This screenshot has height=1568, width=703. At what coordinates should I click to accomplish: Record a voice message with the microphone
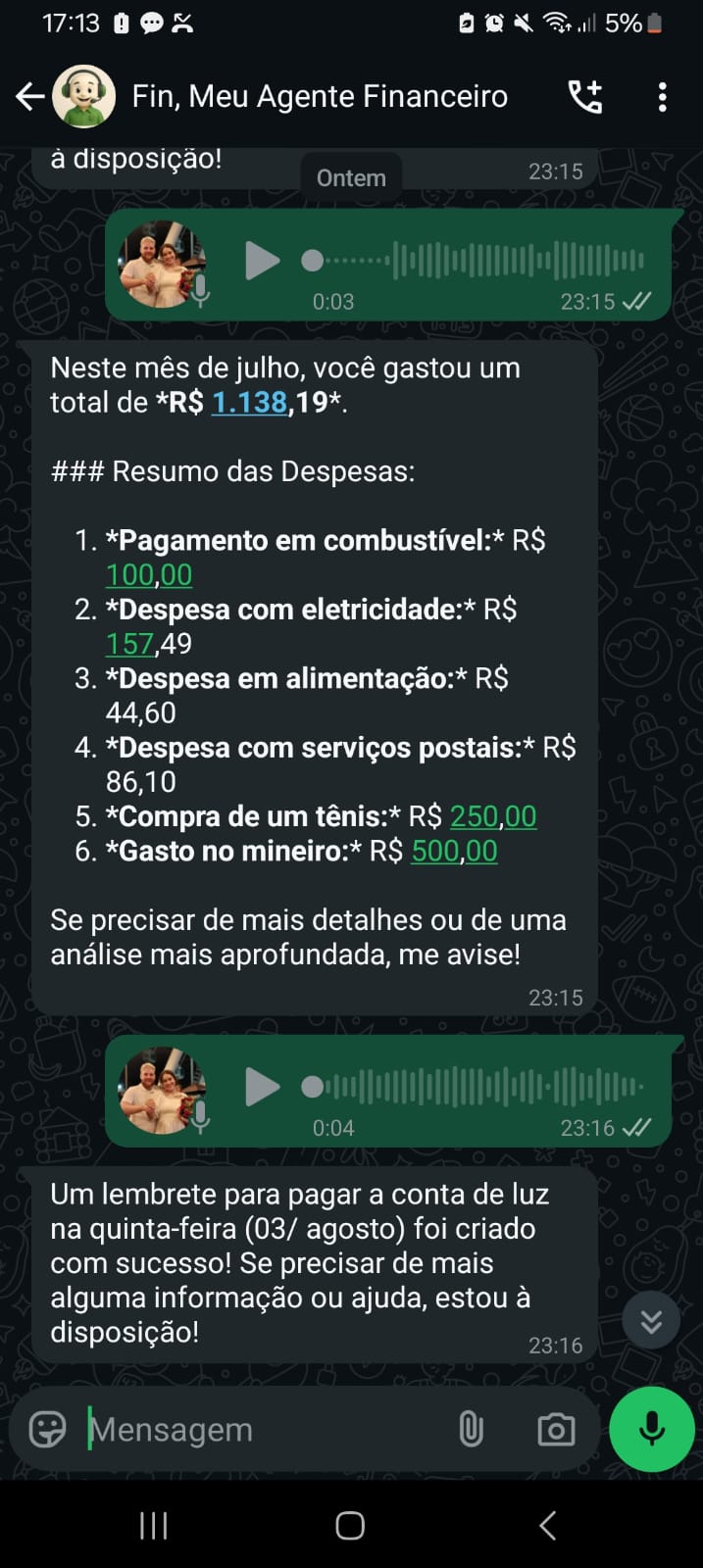pos(652,1430)
